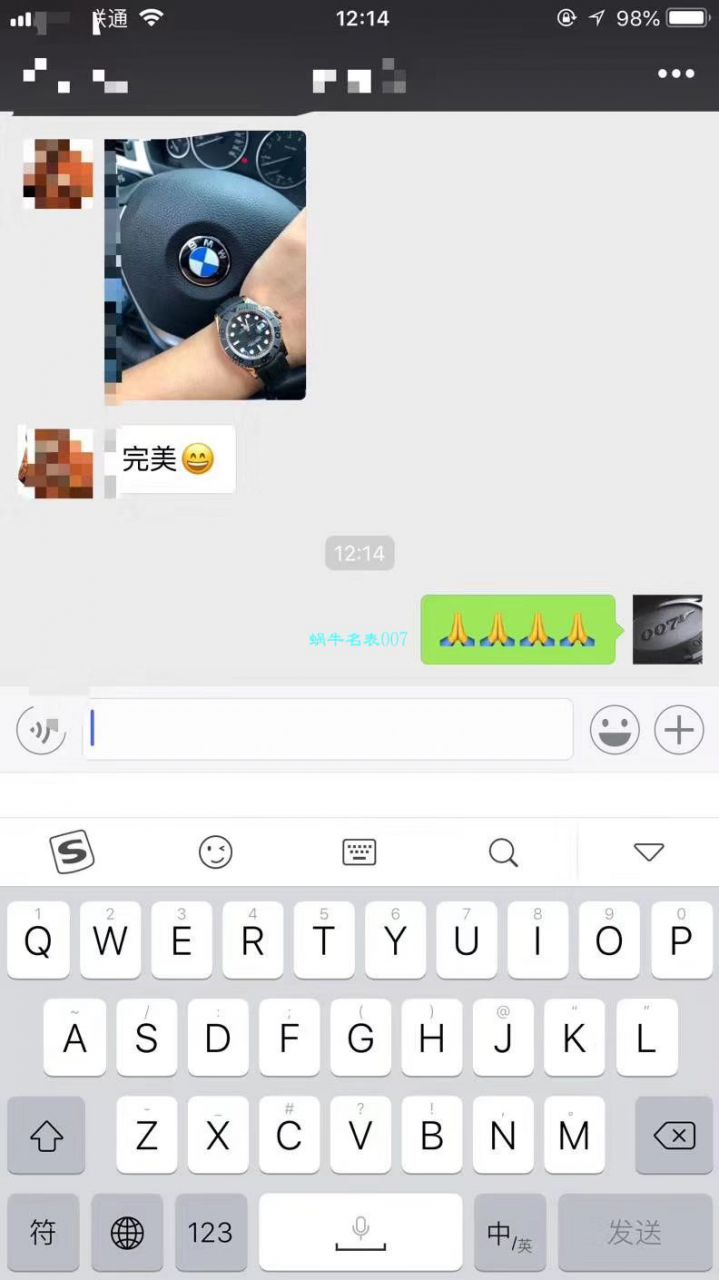The width and height of the screenshot is (719, 1280).
Task: Tap the microphone space bar
Action: pyautogui.click(x=360, y=1233)
